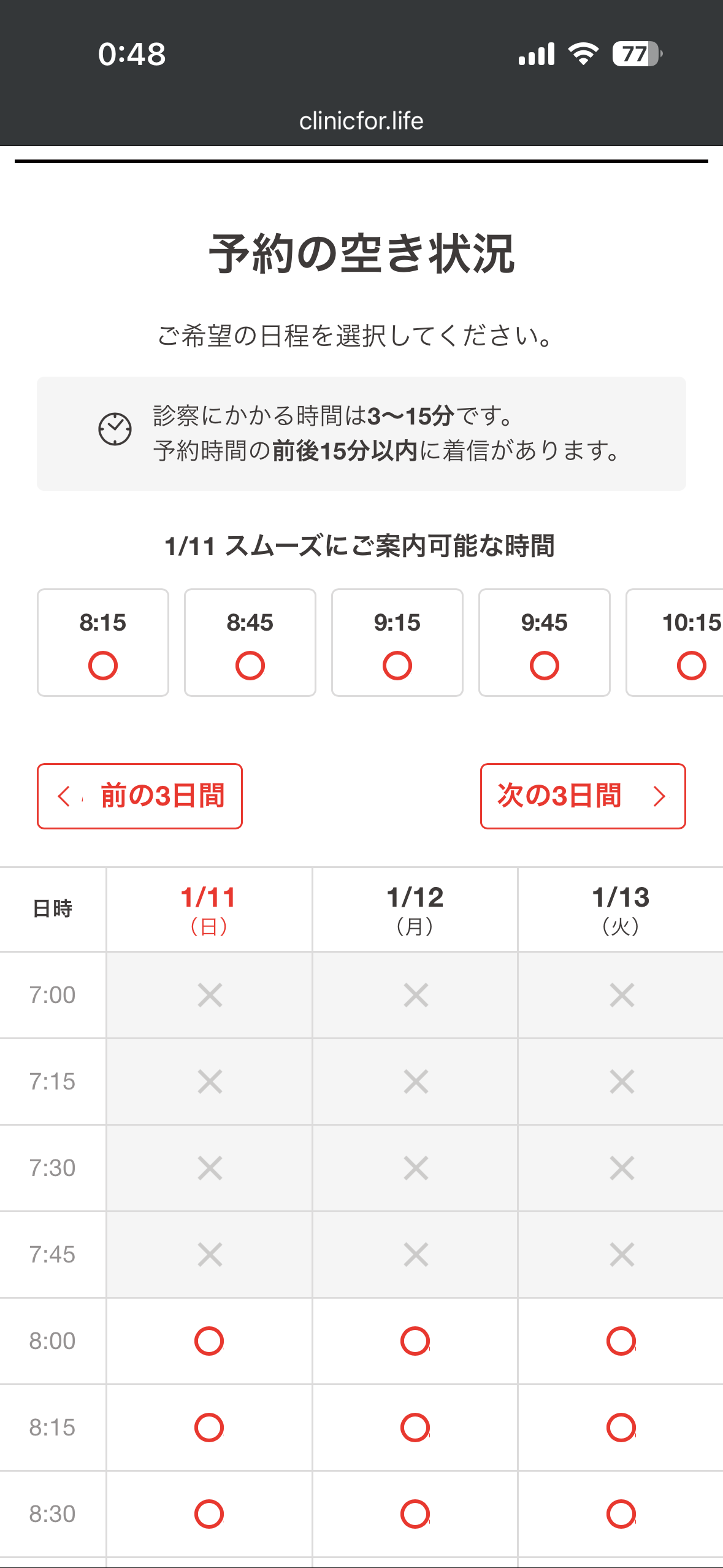Go to 前の3日間 (previous 3 days)
Screen dimensions: 723x1568
click(140, 796)
